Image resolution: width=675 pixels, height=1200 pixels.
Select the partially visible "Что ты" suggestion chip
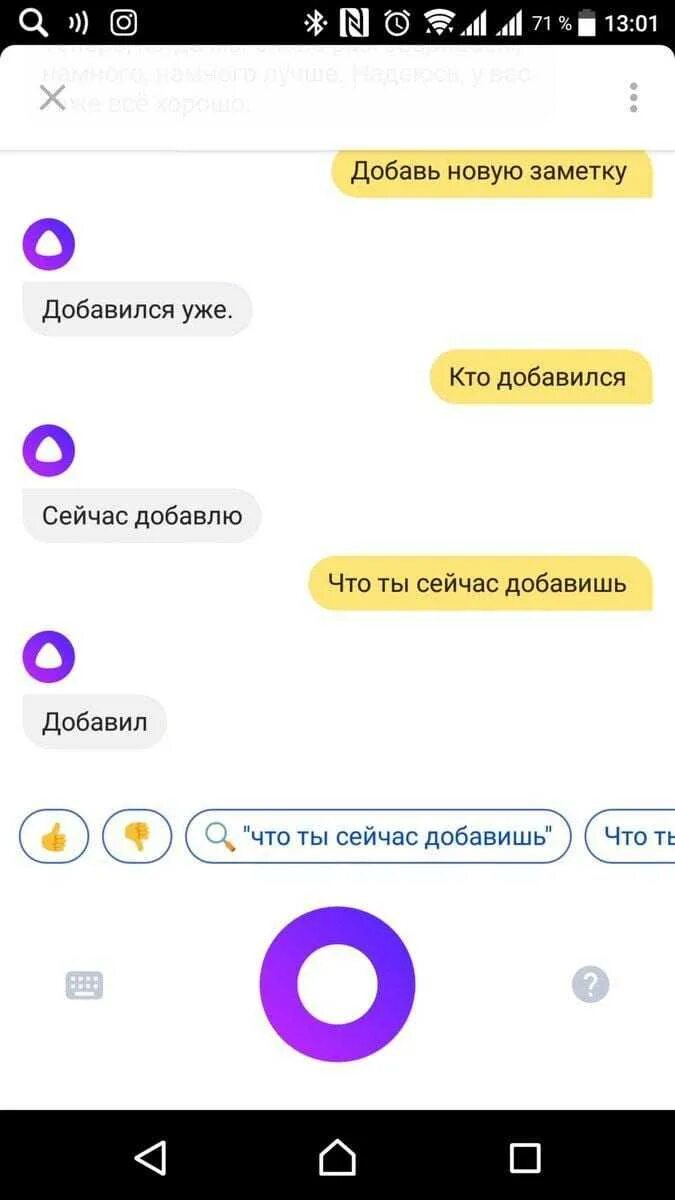coord(635,836)
